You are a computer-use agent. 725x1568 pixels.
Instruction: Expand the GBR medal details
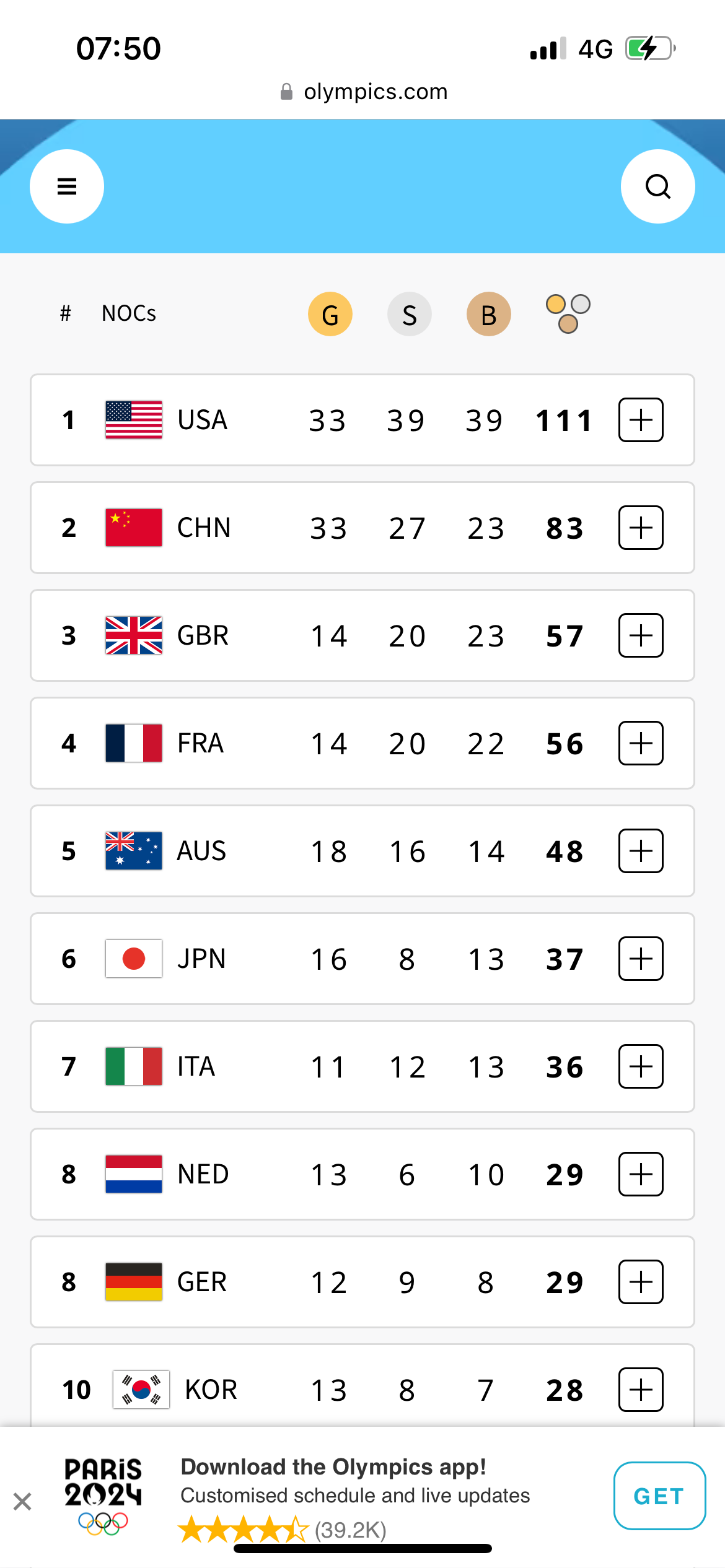[641, 635]
